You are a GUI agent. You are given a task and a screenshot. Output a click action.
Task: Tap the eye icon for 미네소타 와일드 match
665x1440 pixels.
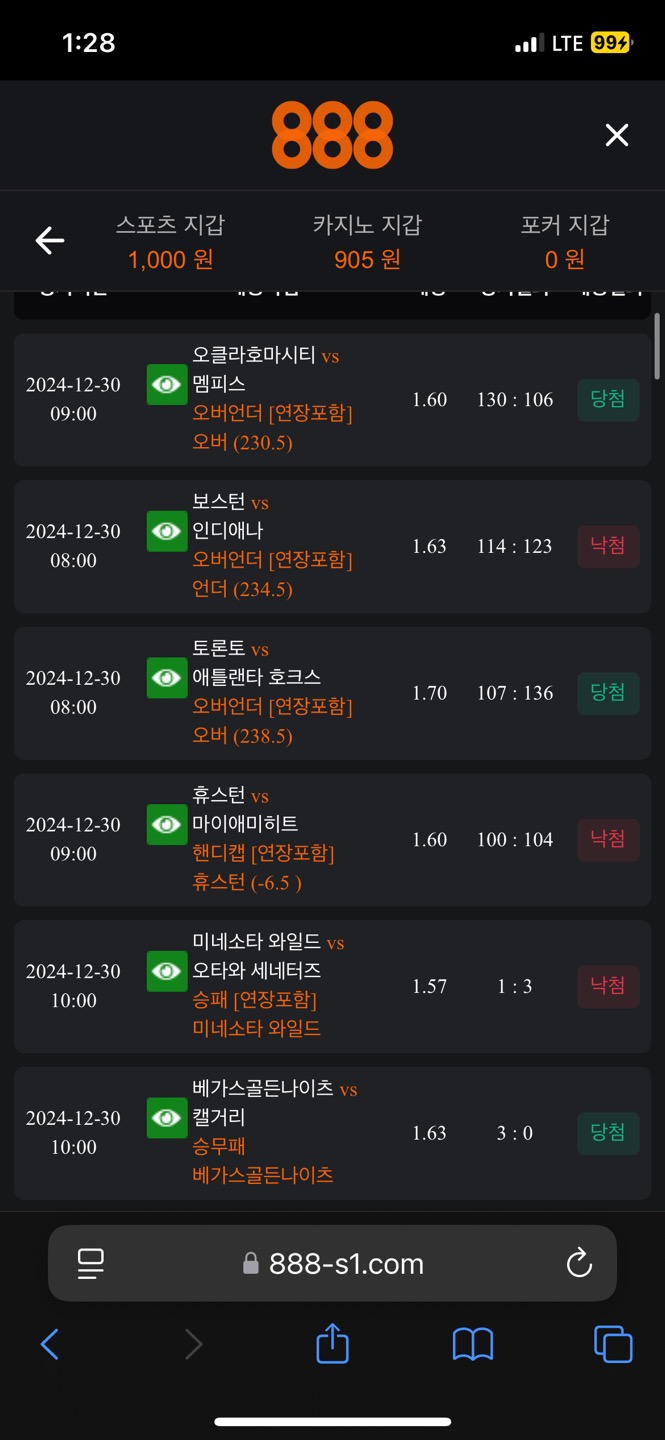167,971
